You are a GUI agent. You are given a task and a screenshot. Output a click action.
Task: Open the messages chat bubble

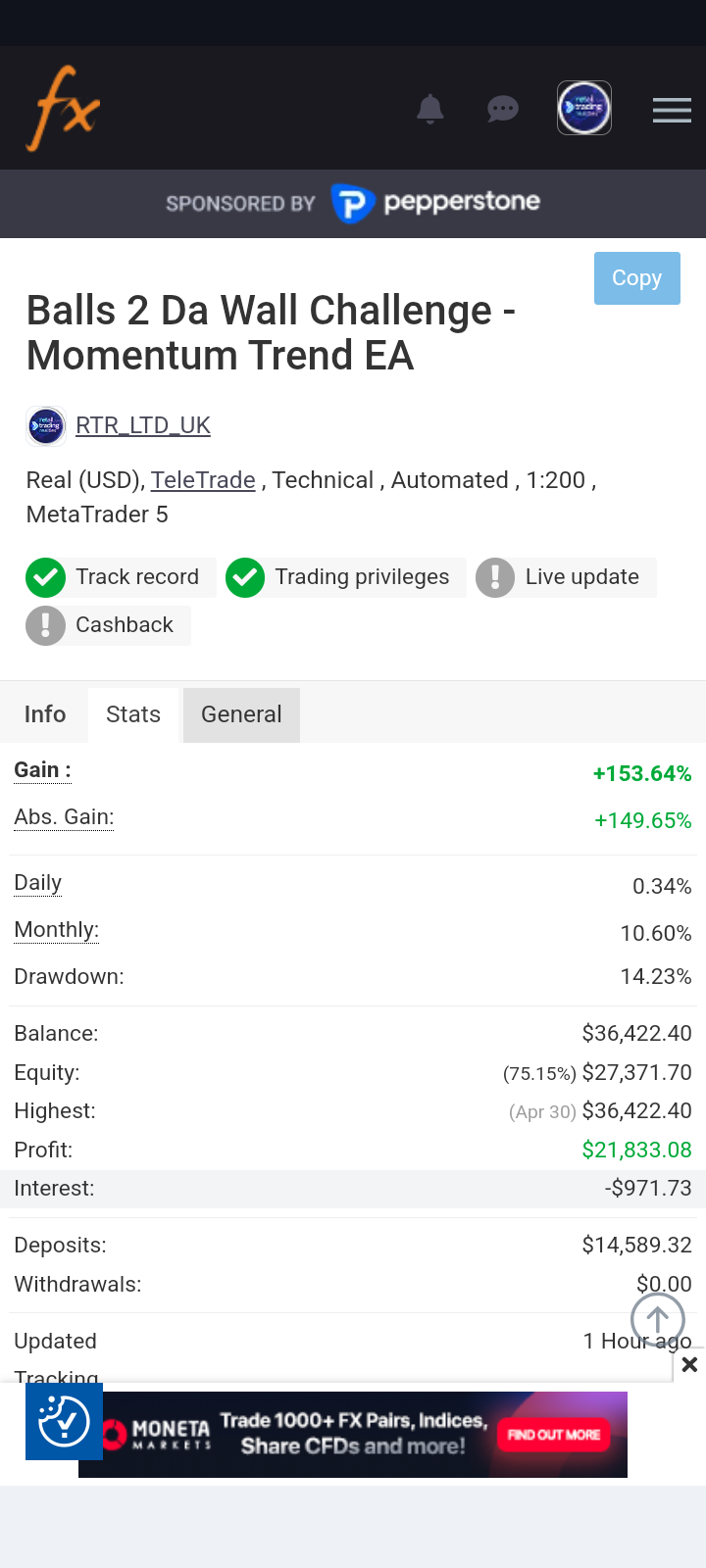coord(503,109)
